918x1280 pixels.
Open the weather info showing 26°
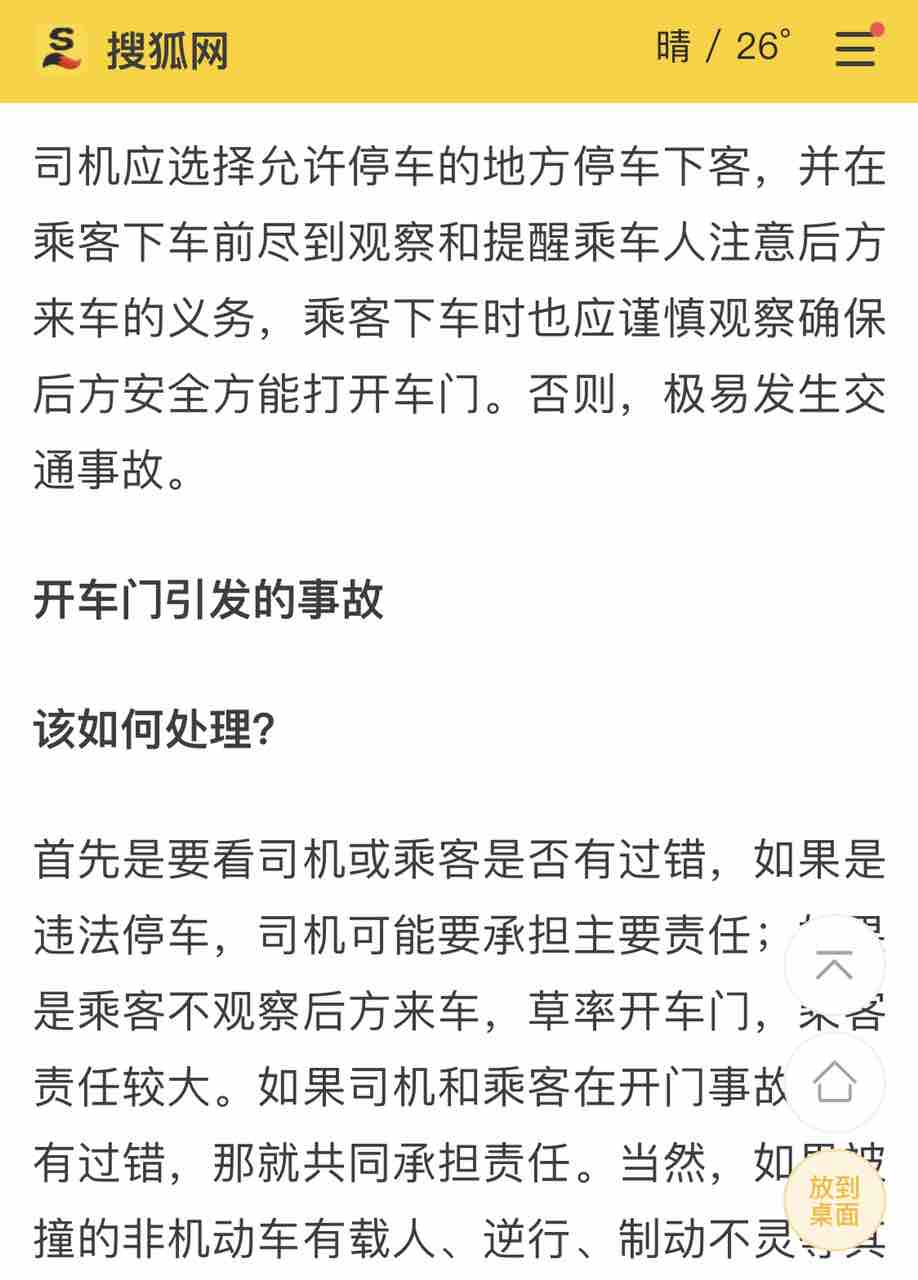tap(724, 47)
